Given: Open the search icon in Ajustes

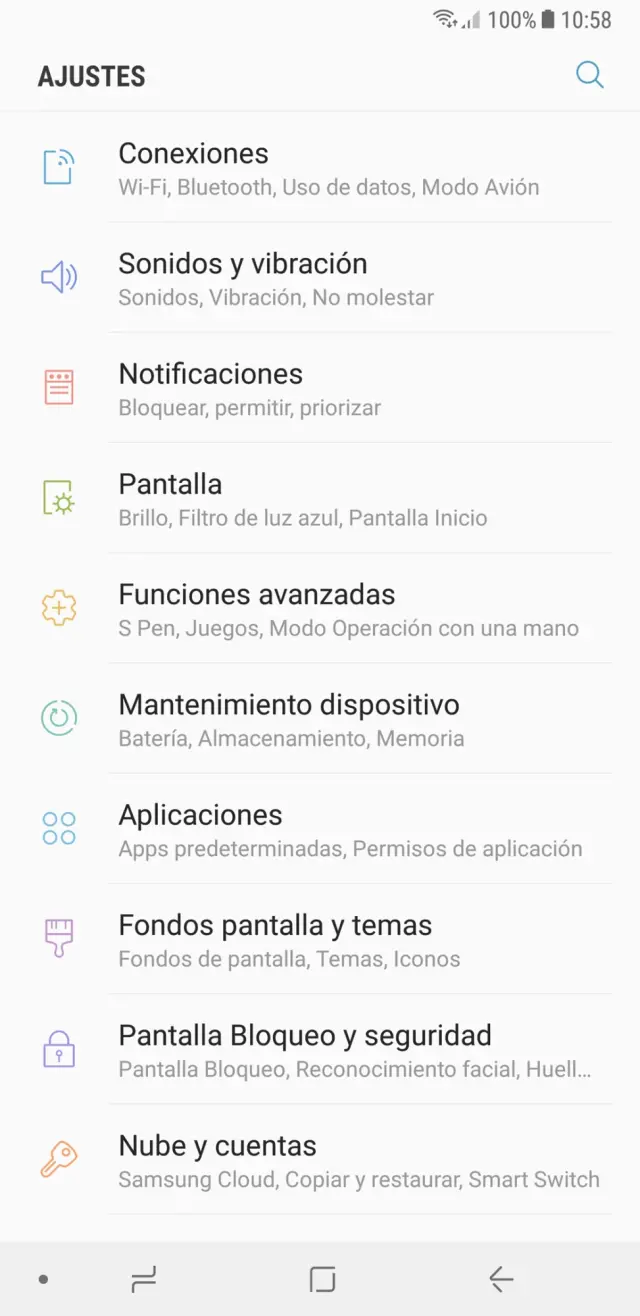Looking at the screenshot, I should click(589, 75).
